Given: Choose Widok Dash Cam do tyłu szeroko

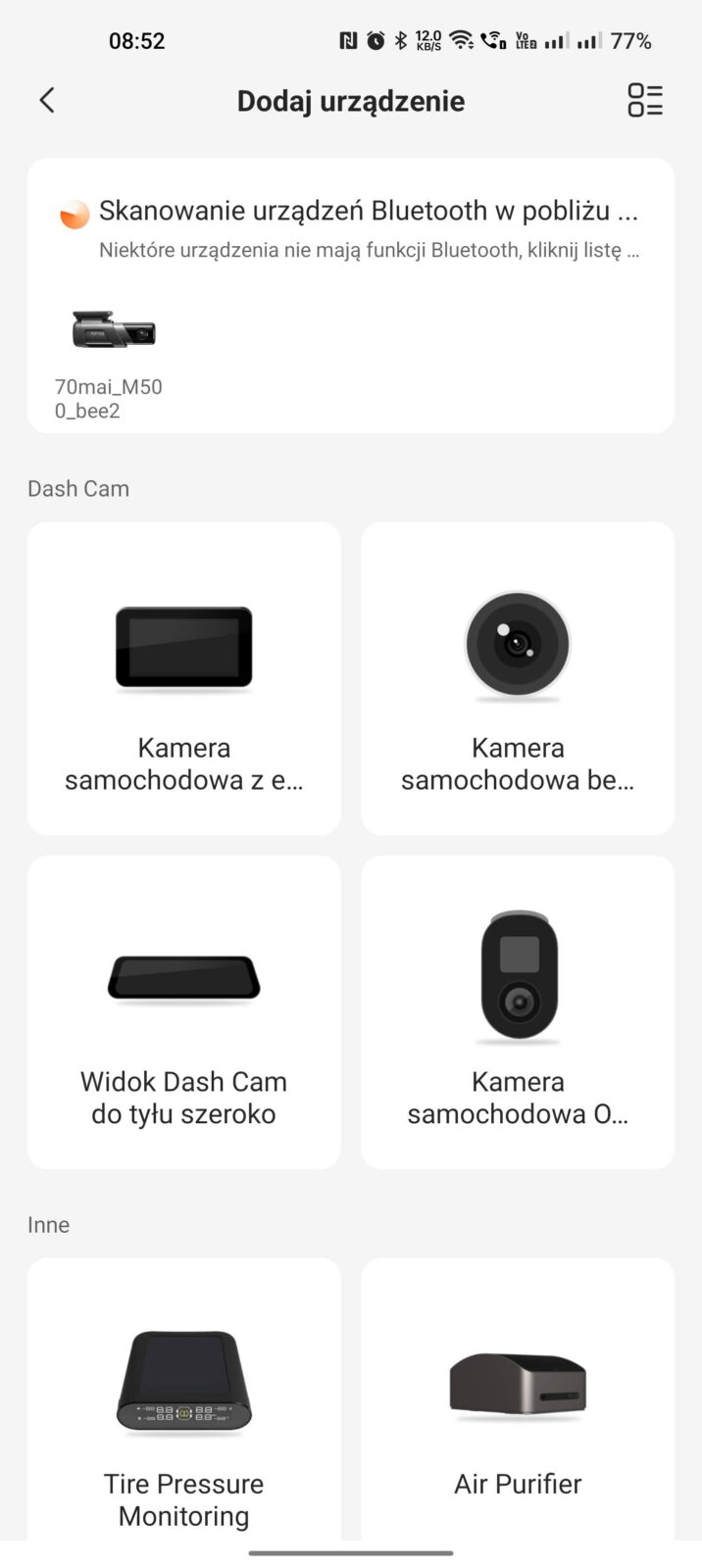Looking at the screenshot, I should (184, 1011).
